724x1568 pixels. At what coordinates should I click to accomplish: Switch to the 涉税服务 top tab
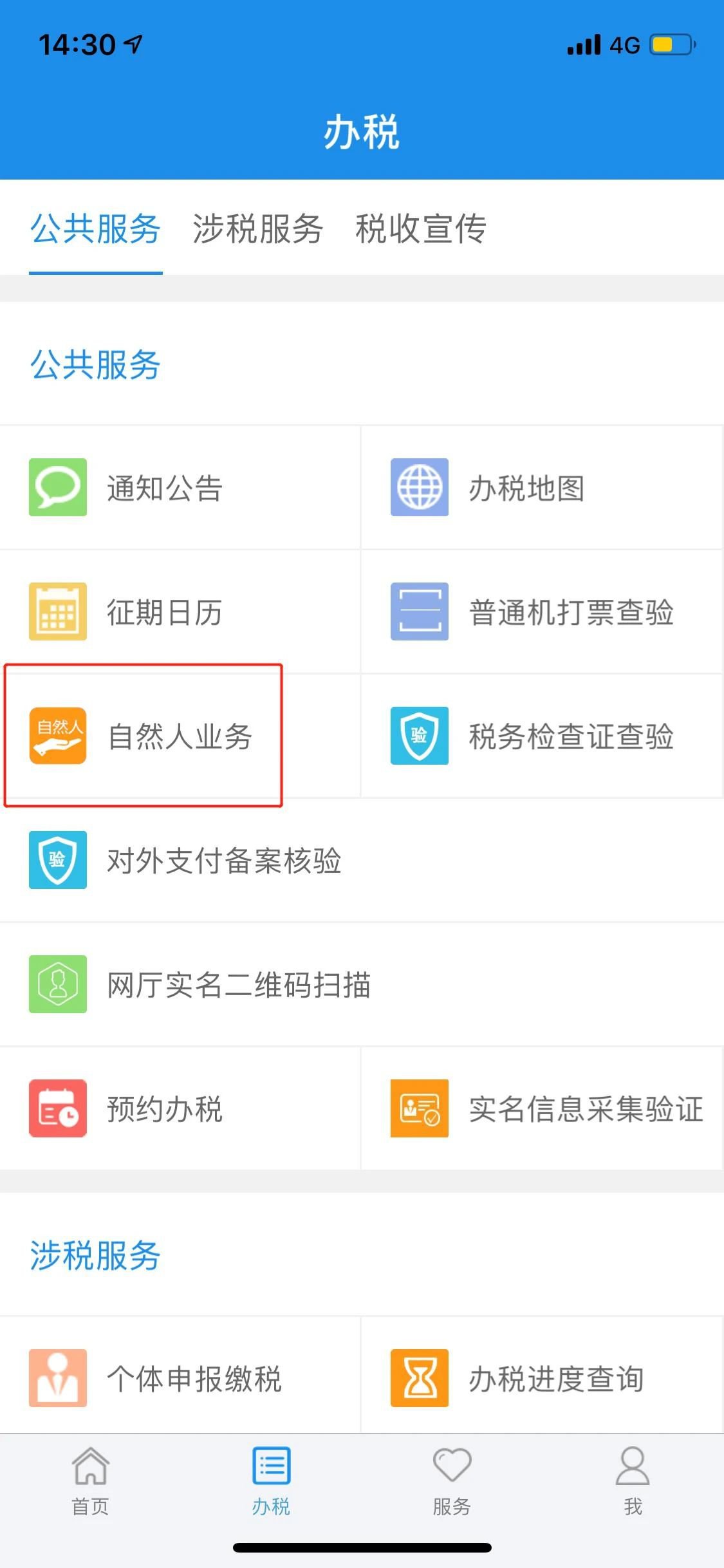click(257, 229)
